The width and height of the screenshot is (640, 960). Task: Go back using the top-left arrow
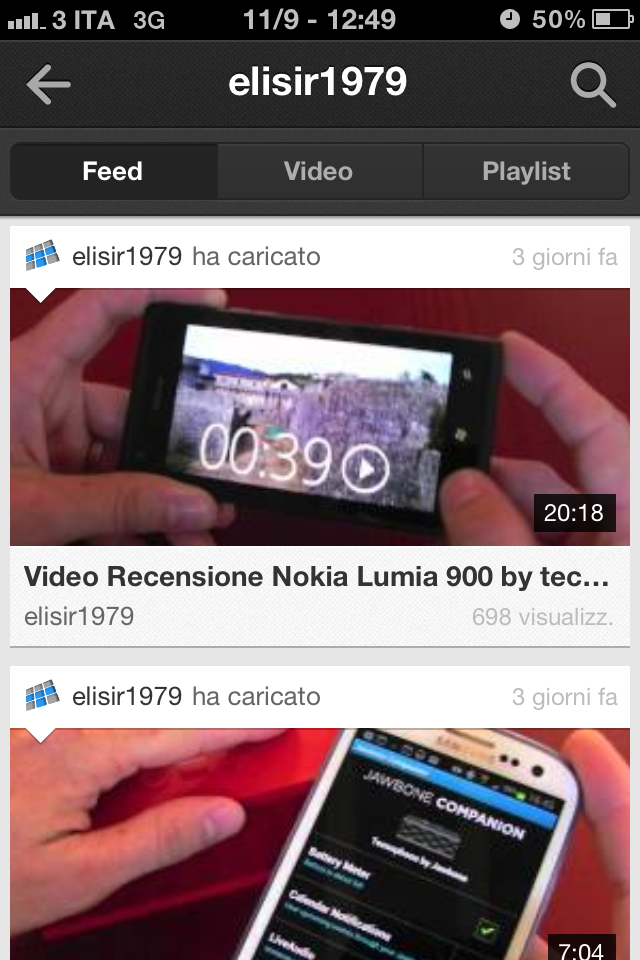(48, 85)
